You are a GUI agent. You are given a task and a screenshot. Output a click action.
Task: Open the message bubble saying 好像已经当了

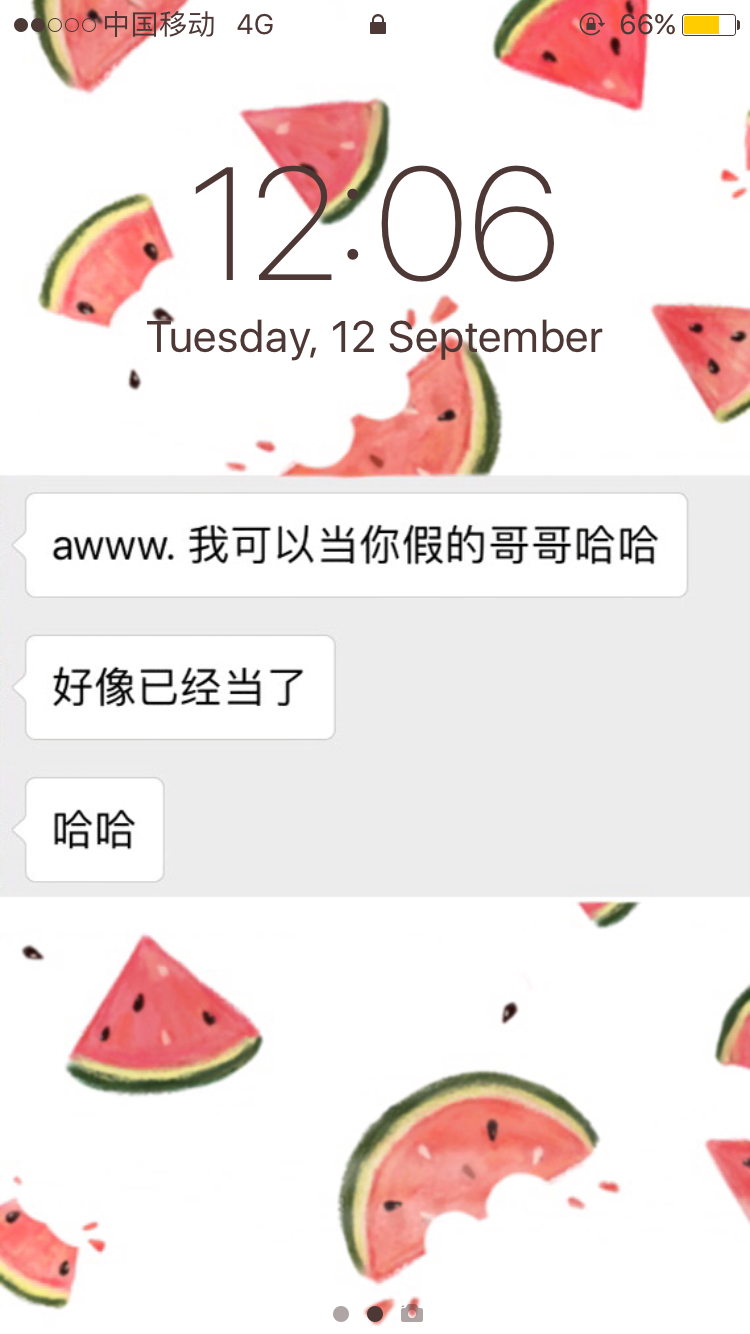(179, 686)
